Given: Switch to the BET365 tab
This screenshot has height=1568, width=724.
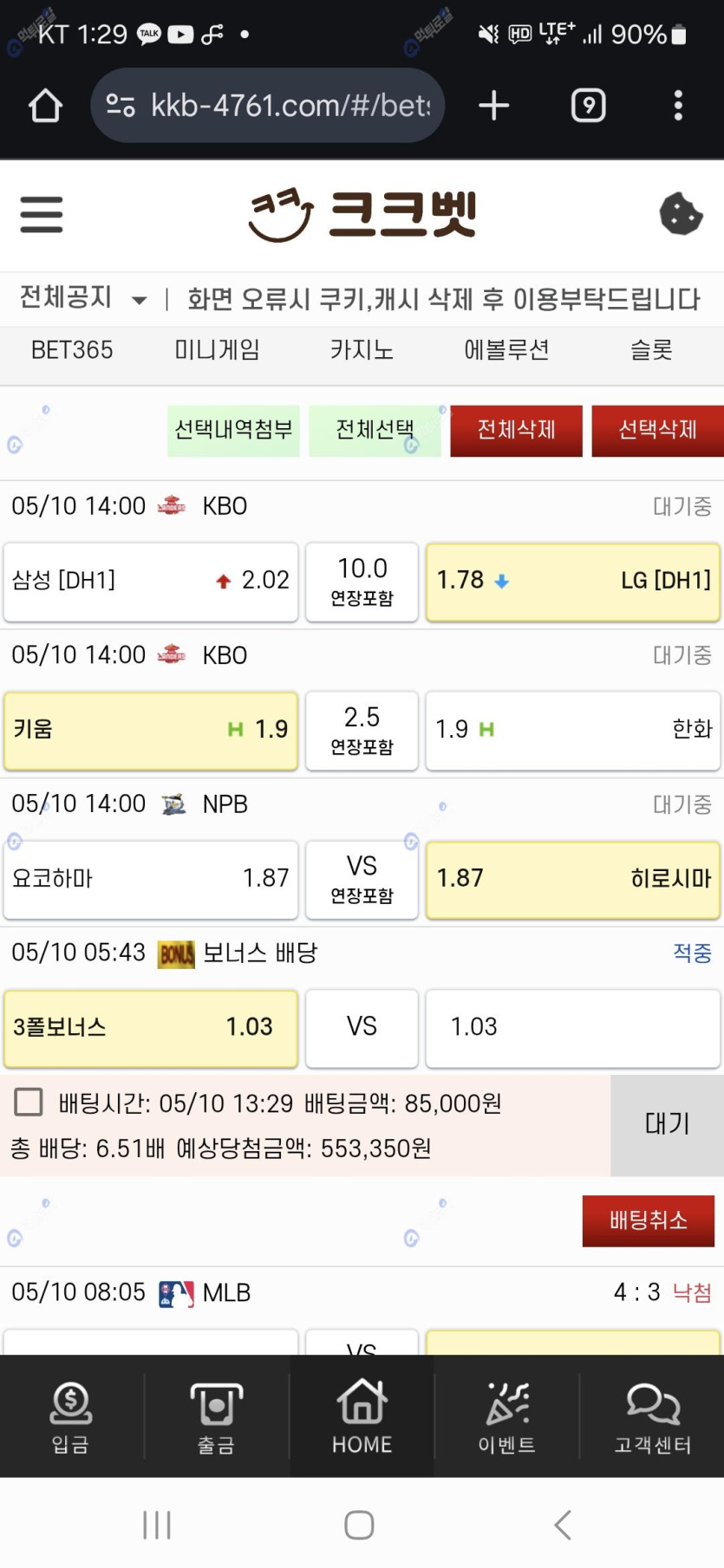Looking at the screenshot, I should click(x=72, y=350).
